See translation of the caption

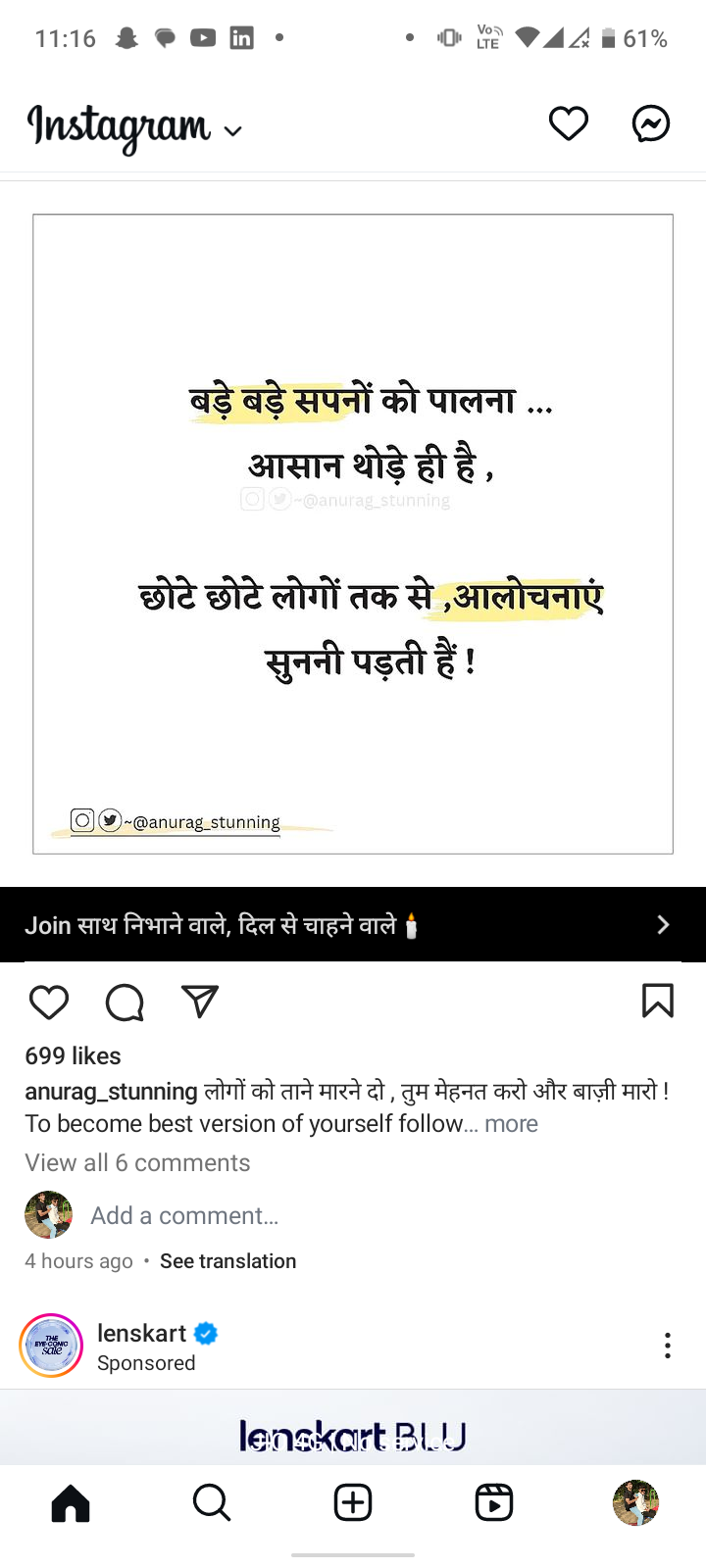(x=227, y=1261)
